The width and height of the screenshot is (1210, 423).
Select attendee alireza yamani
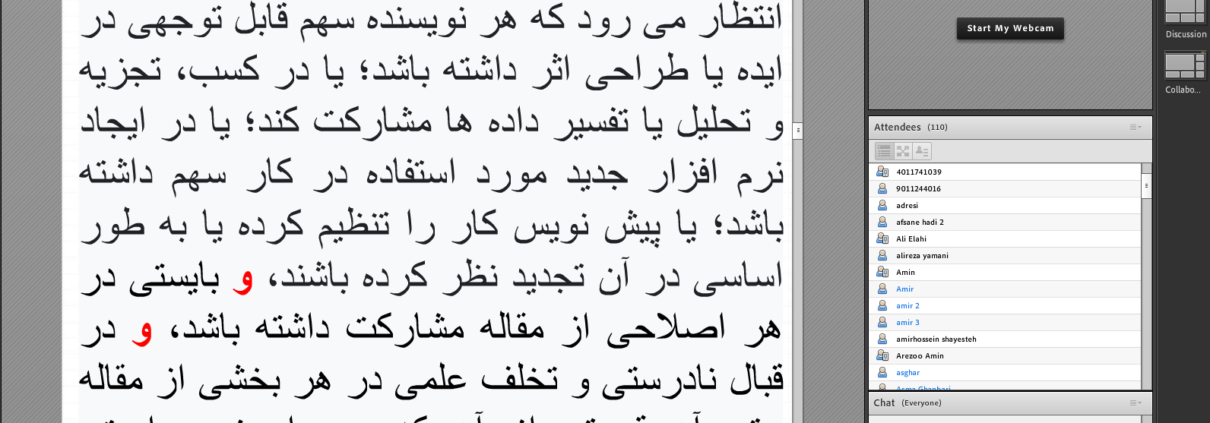(922, 255)
